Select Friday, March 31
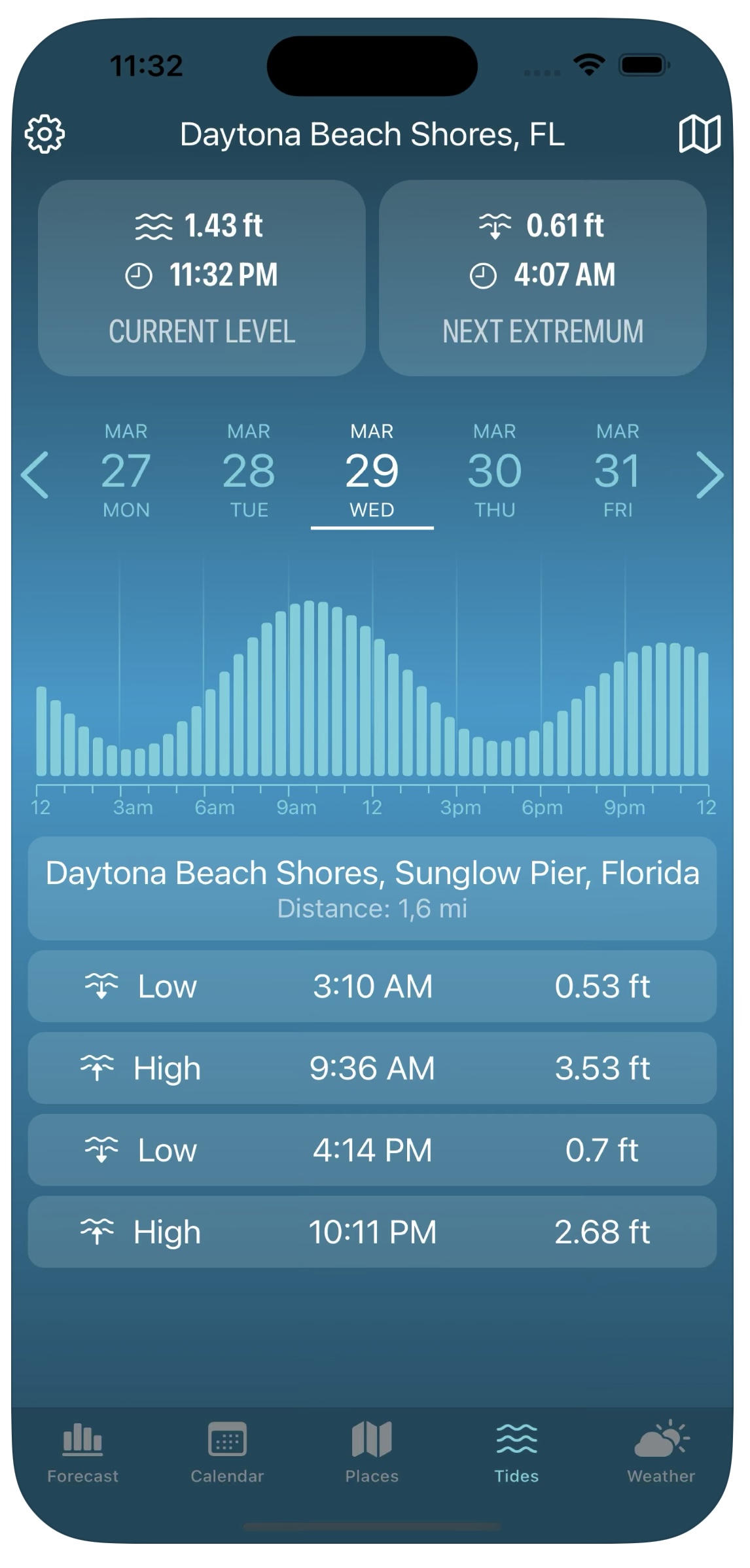The image size is (750, 1568). coord(618,471)
